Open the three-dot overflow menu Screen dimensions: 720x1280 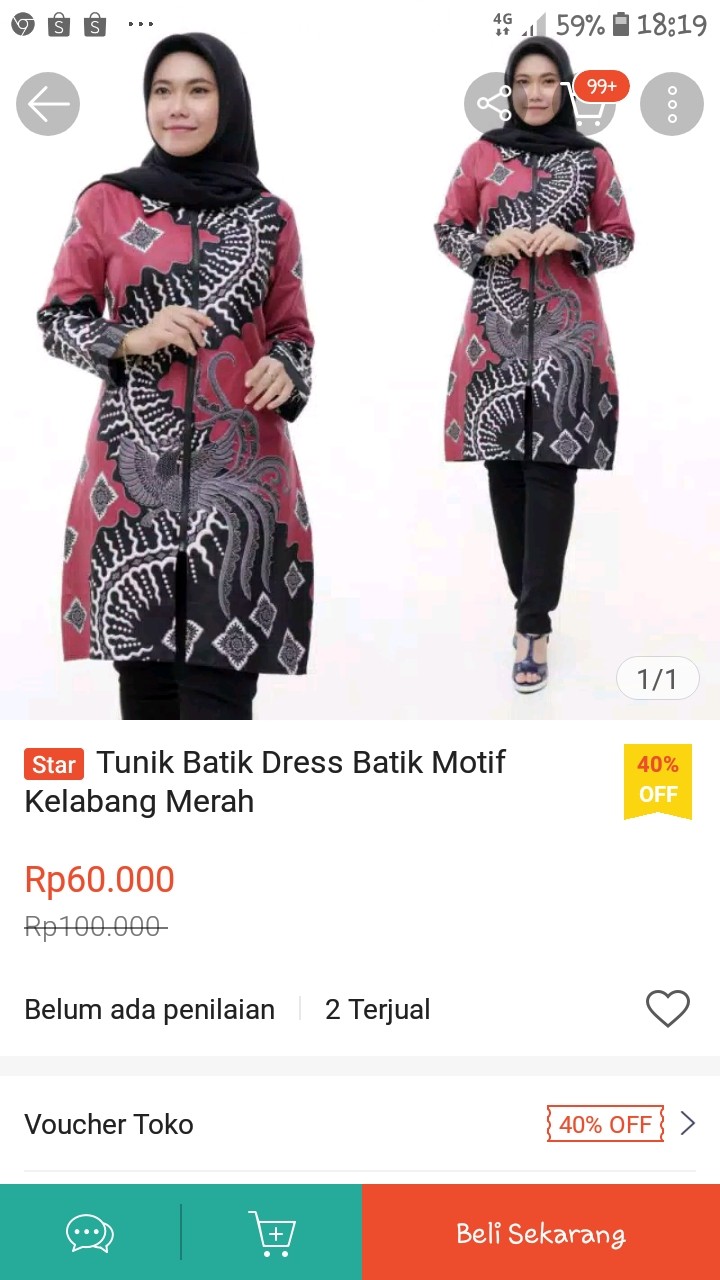pyautogui.click(x=671, y=103)
